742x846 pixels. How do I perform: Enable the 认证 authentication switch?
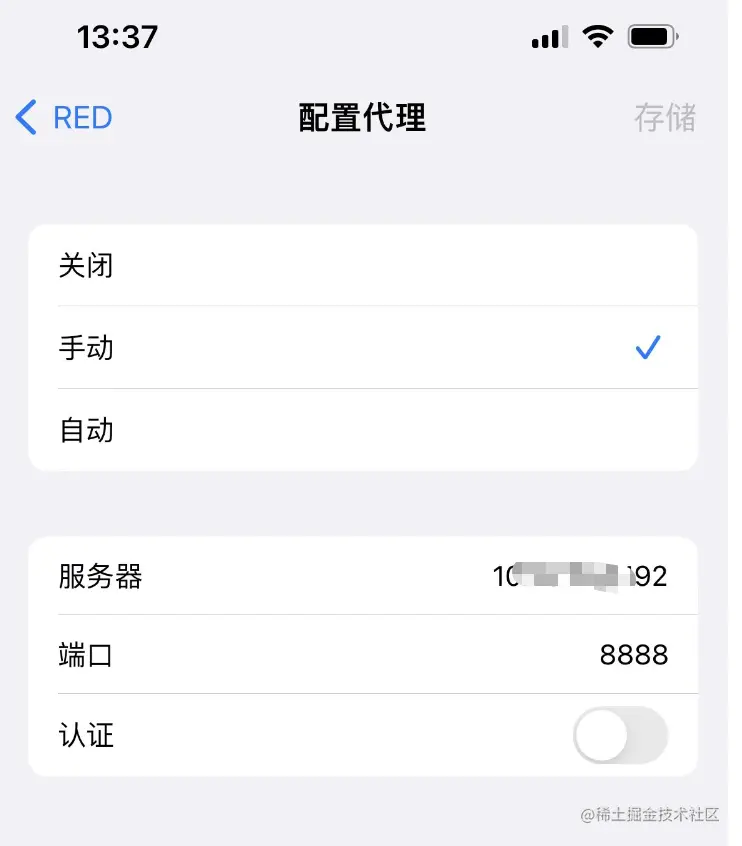pos(620,736)
